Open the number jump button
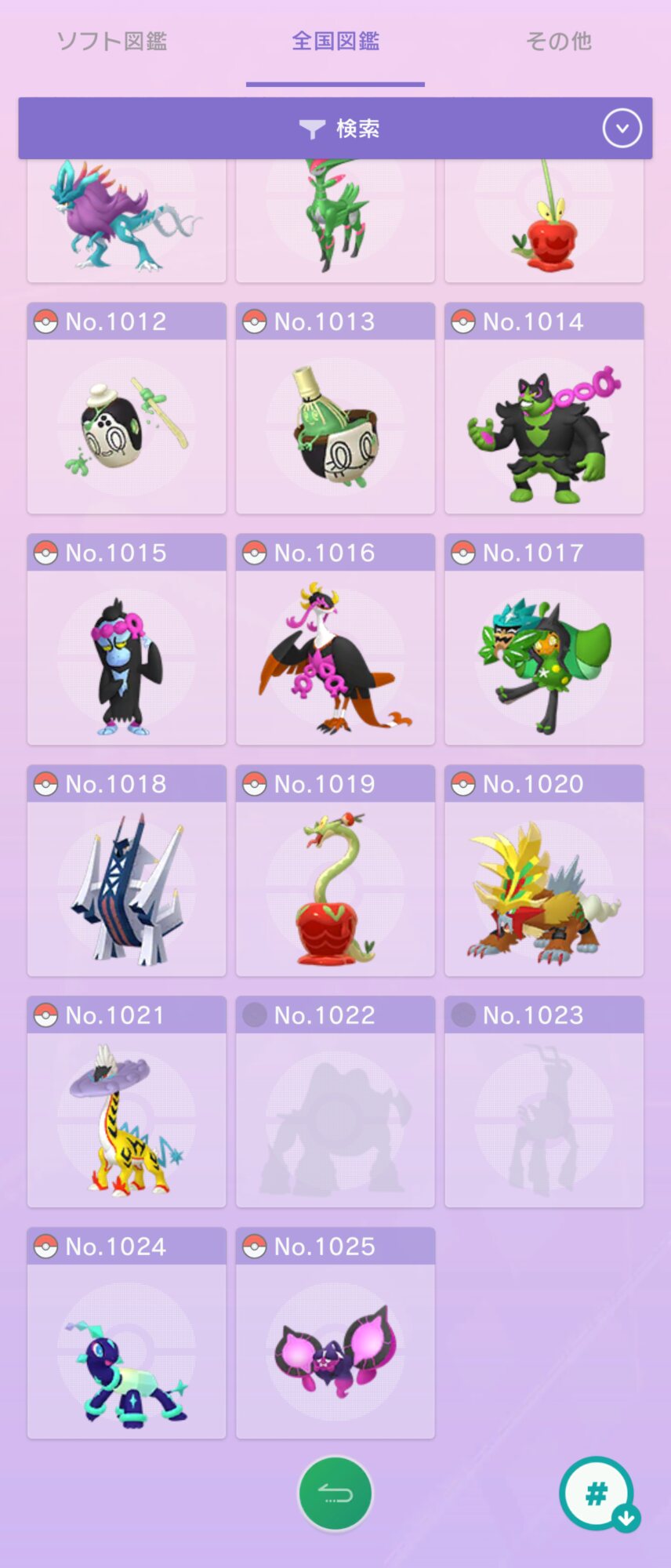 pos(597,1494)
